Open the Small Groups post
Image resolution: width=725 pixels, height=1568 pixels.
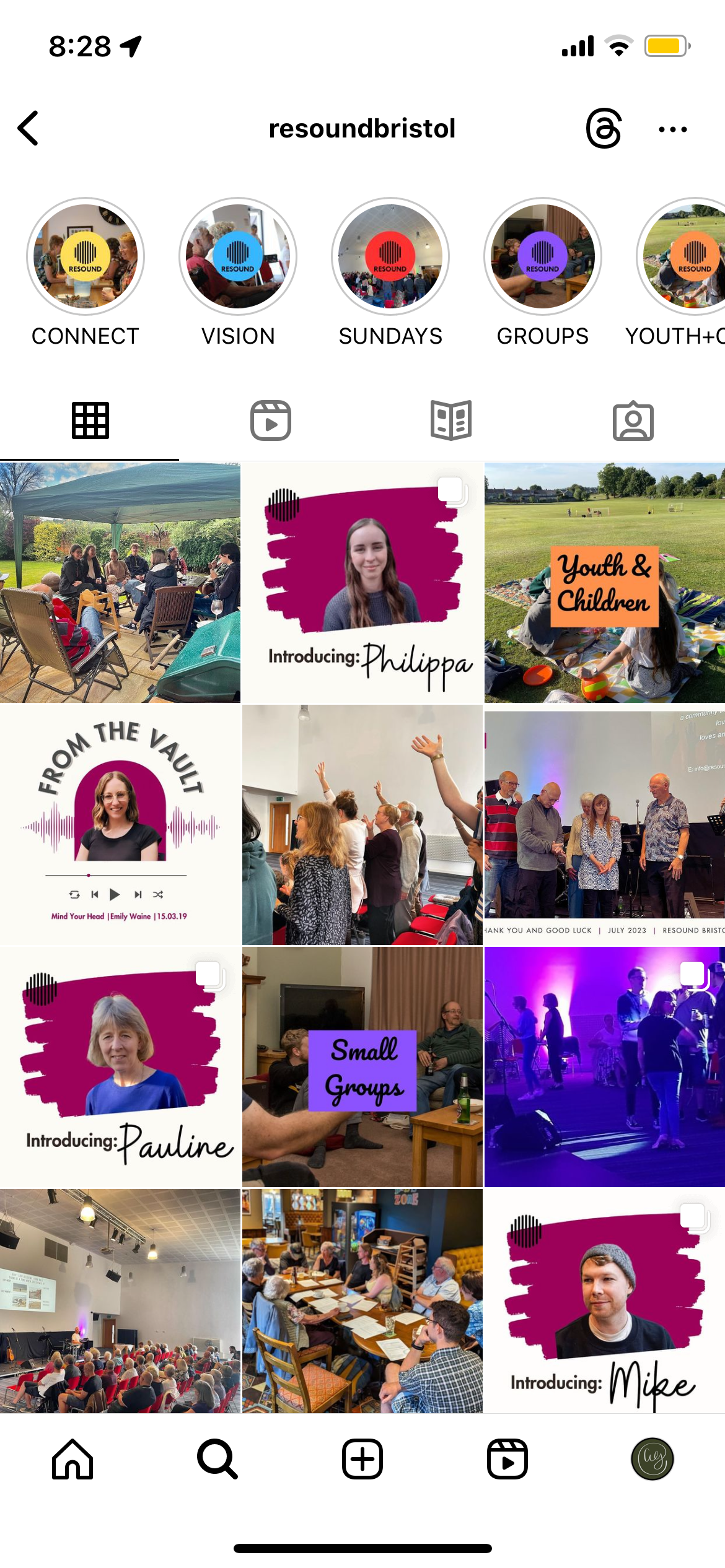(362, 1066)
